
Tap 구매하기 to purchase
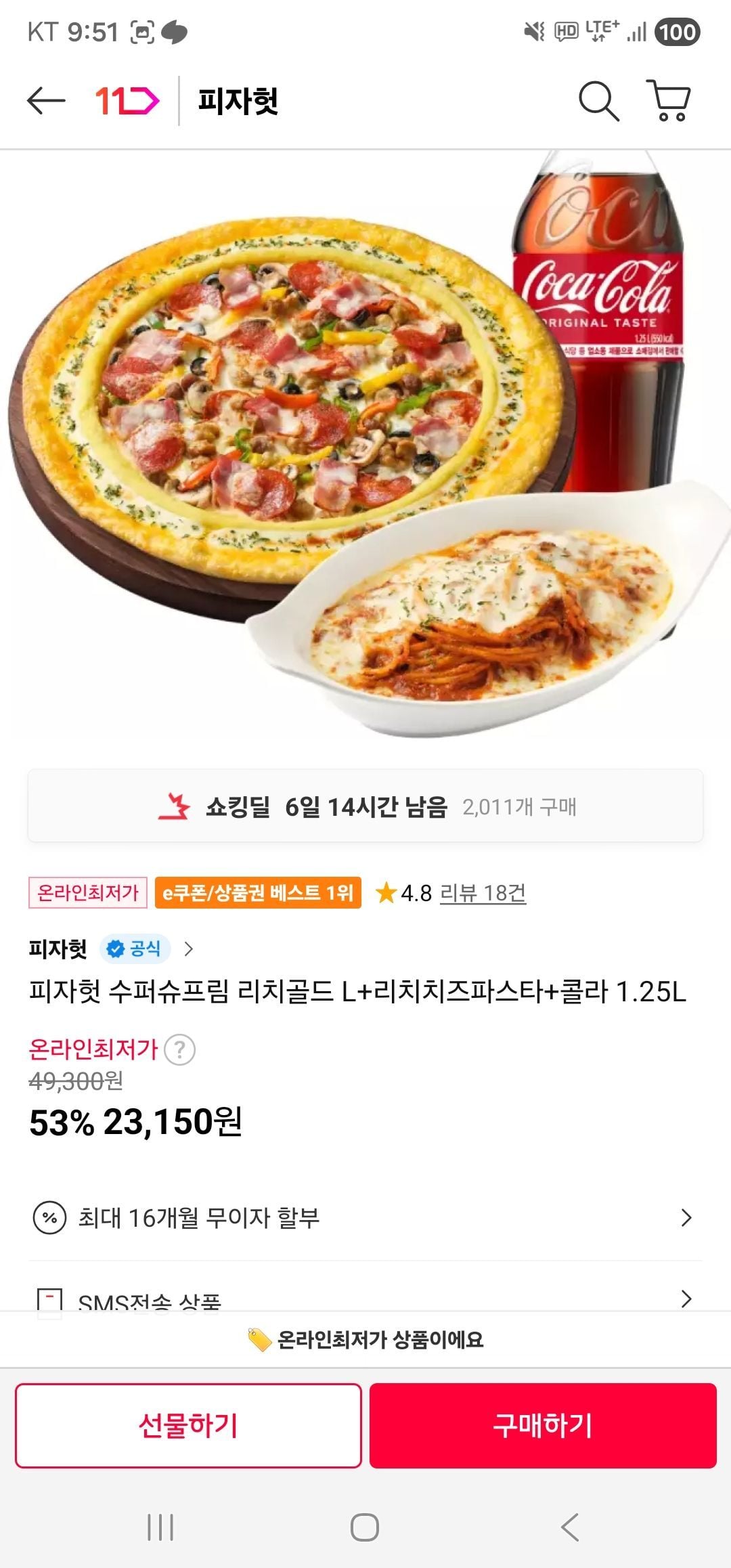(543, 1425)
